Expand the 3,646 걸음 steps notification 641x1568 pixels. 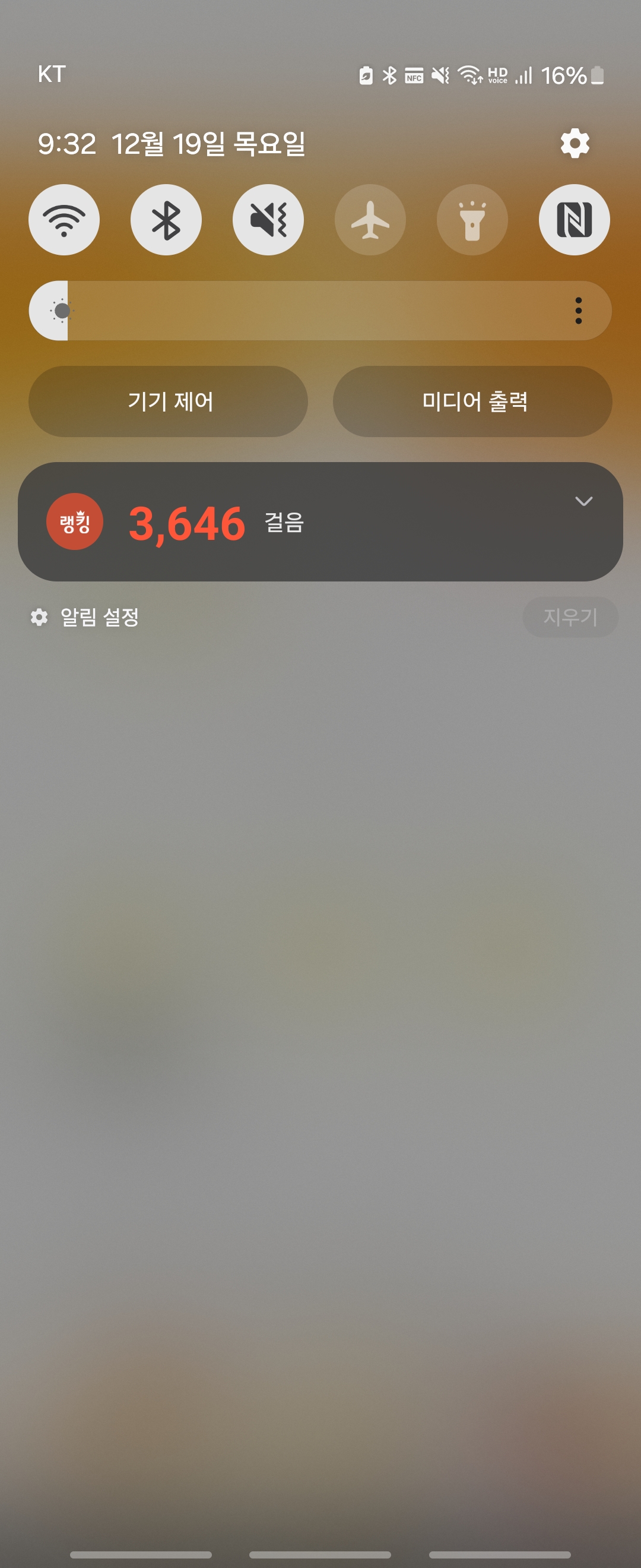point(583,501)
